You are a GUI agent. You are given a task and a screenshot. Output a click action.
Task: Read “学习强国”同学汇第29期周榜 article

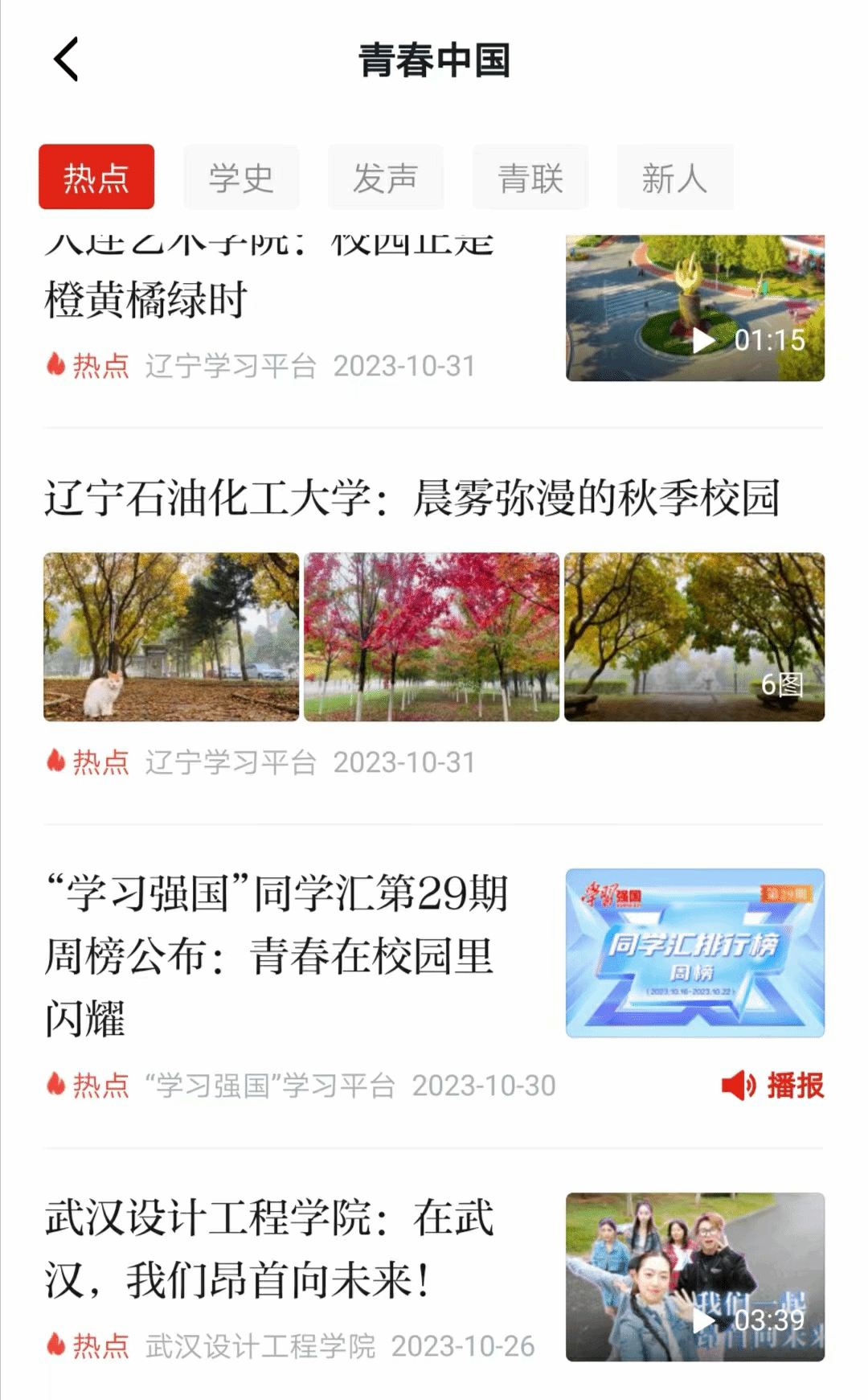277,955
